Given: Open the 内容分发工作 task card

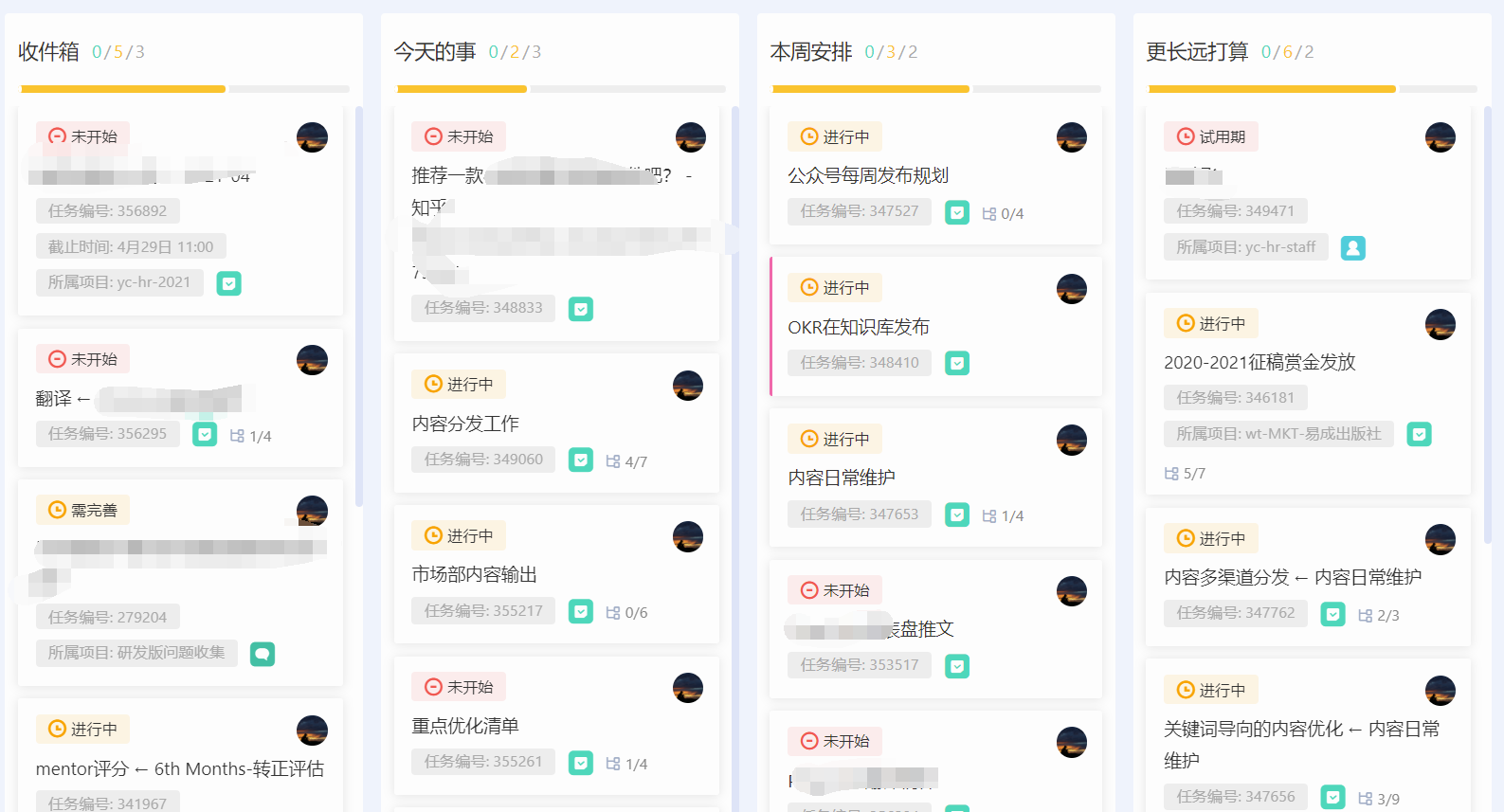Looking at the screenshot, I should click(465, 424).
